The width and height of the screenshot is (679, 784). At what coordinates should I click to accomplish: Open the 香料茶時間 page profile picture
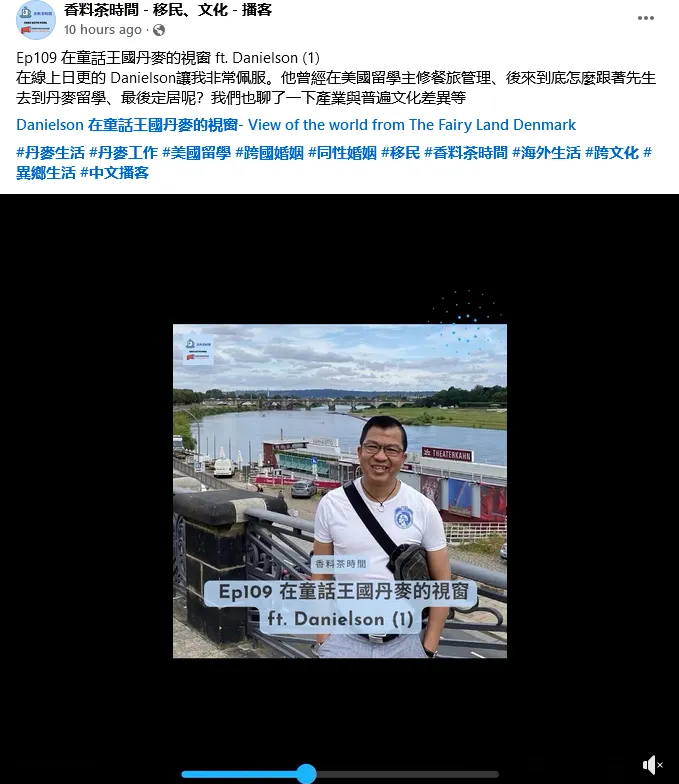36,19
